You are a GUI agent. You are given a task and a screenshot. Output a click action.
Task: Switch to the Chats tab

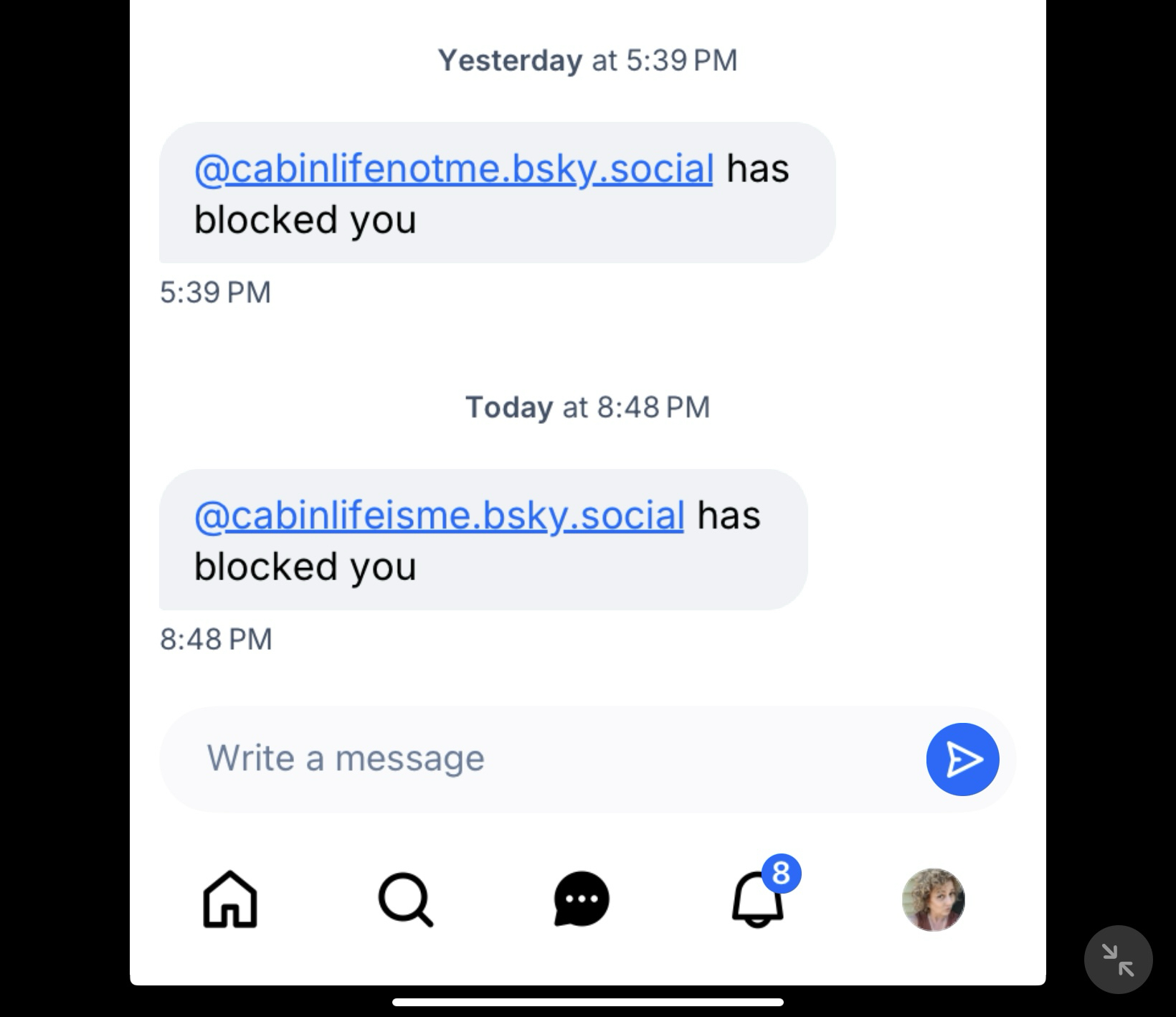(582, 899)
